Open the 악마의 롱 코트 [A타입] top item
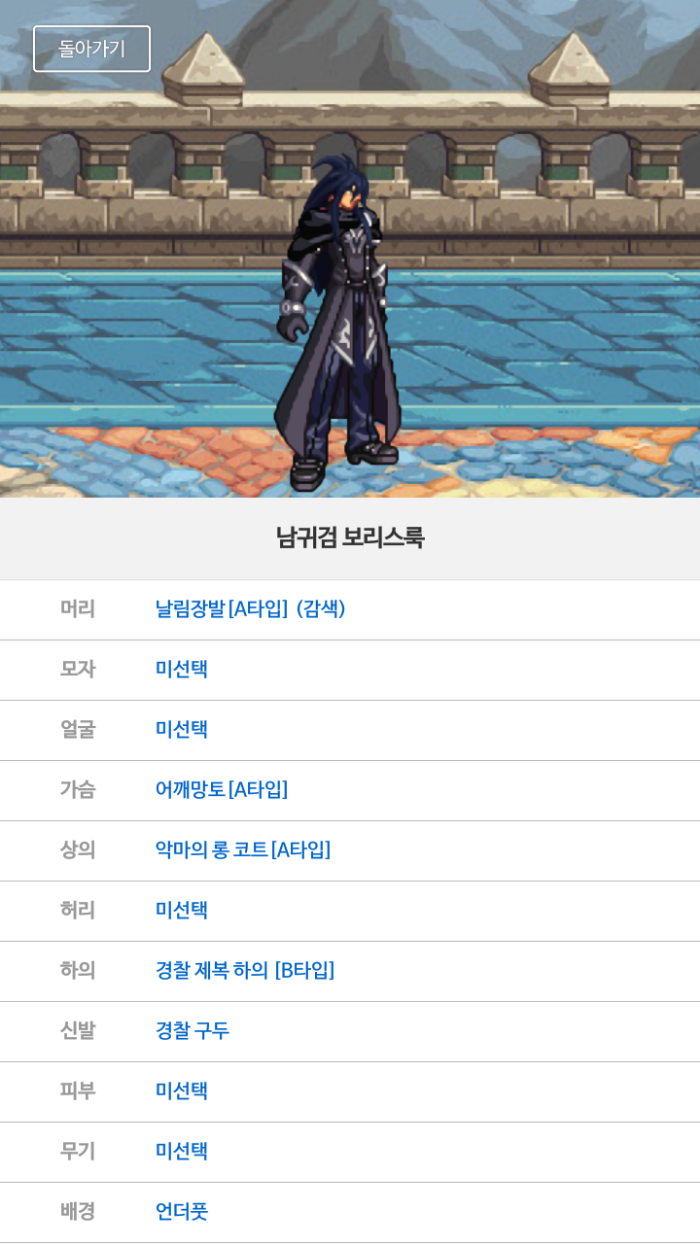This screenshot has height=1244, width=700. [x=242, y=850]
